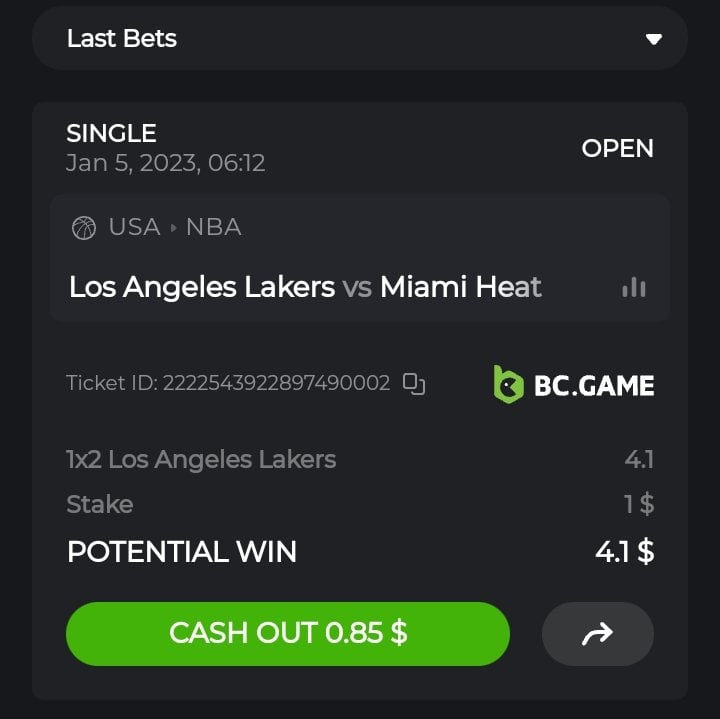Cash out 0.85 $ on this bet

[288, 633]
